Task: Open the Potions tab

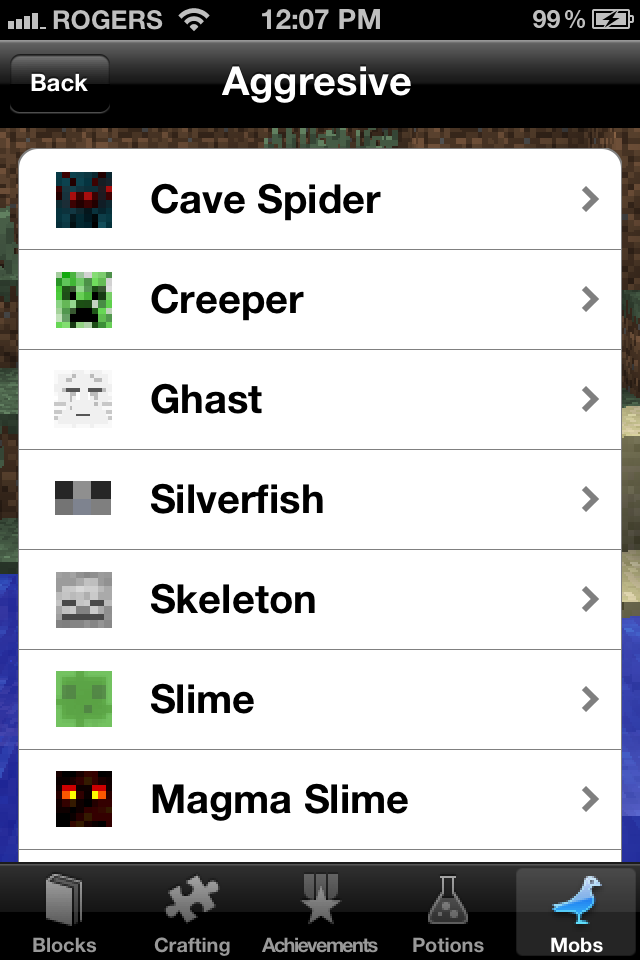Action: coord(448,913)
